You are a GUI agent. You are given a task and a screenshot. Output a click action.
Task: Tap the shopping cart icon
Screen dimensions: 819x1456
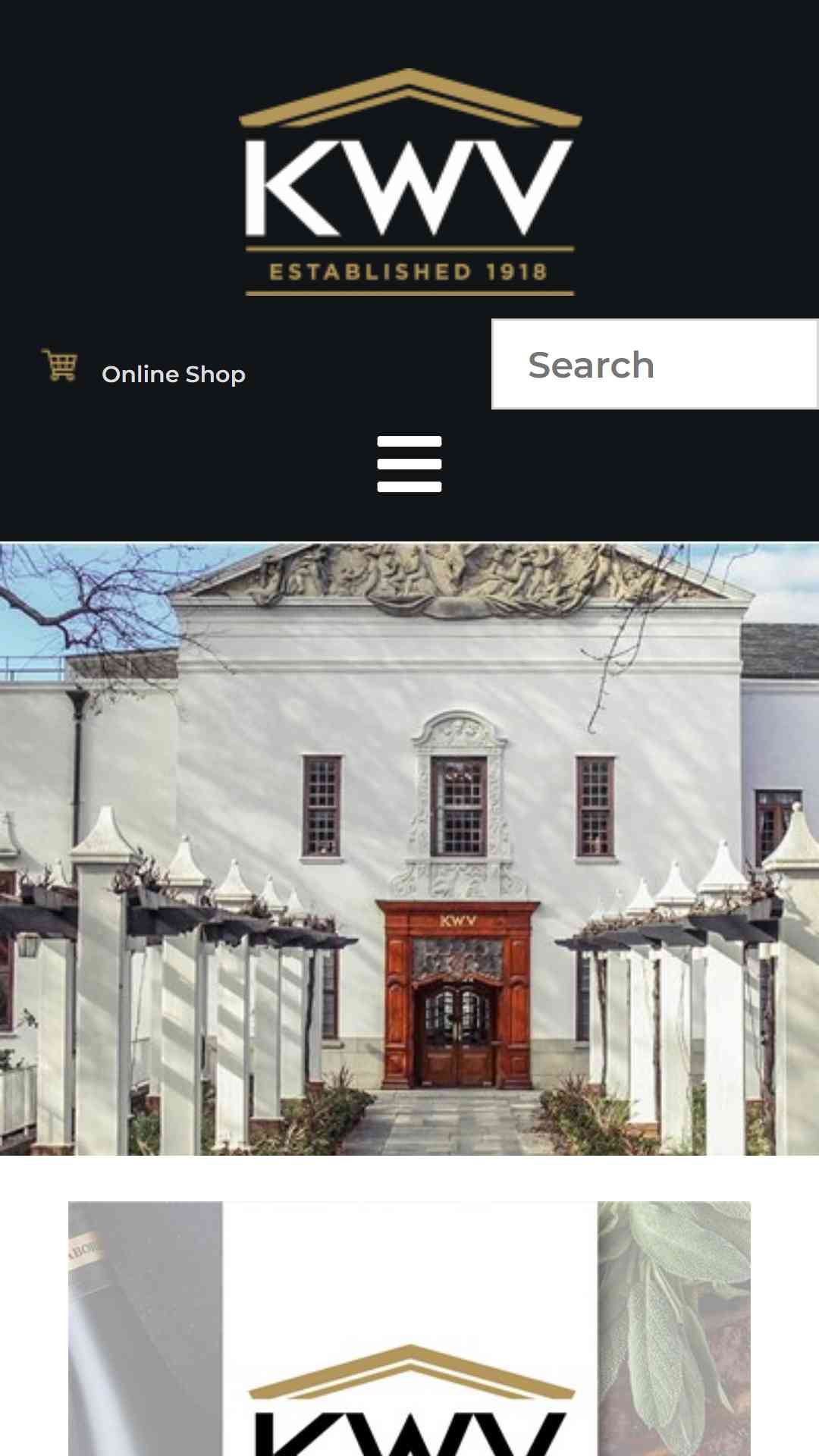click(60, 366)
